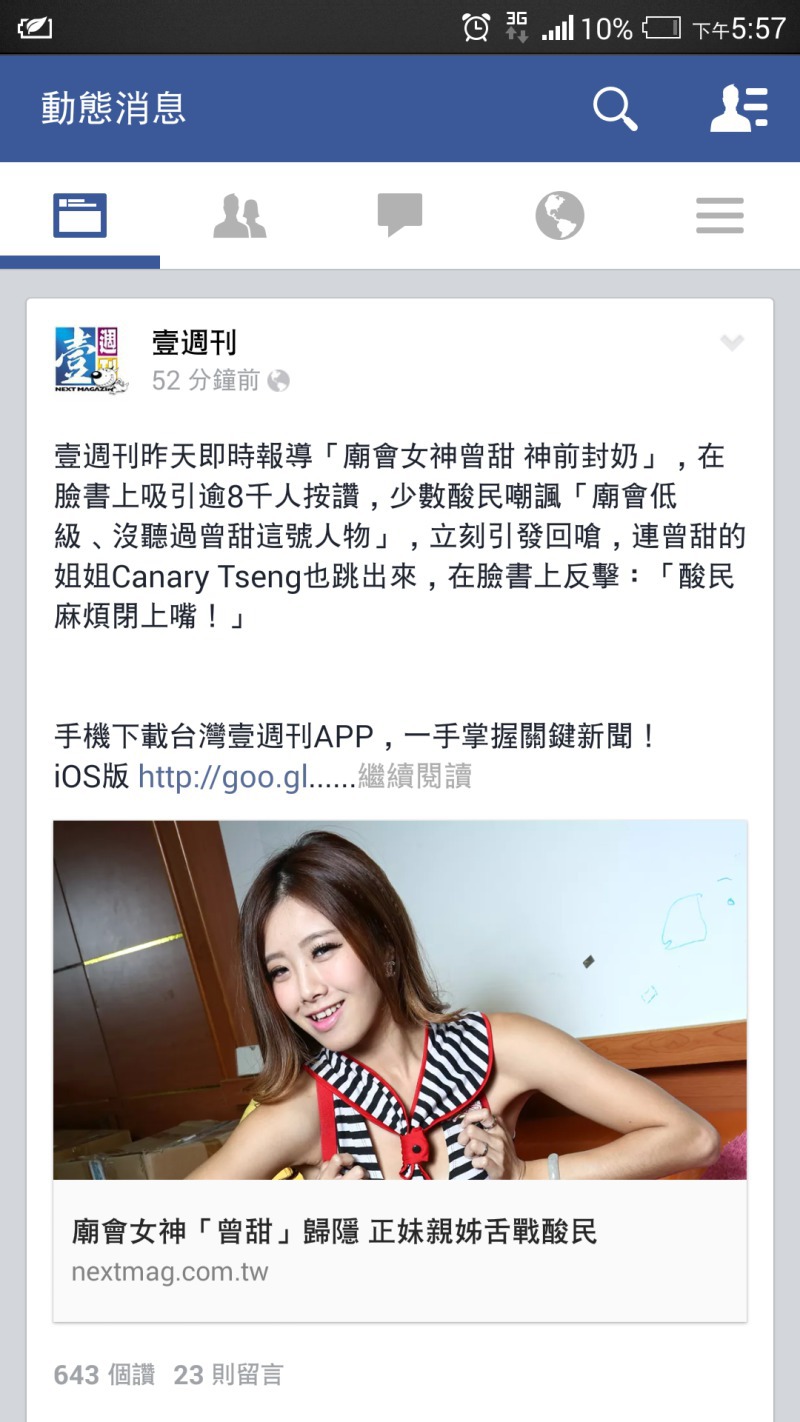800x1422 pixels.
Task: Switch to the notifications globe tab
Action: (560, 216)
